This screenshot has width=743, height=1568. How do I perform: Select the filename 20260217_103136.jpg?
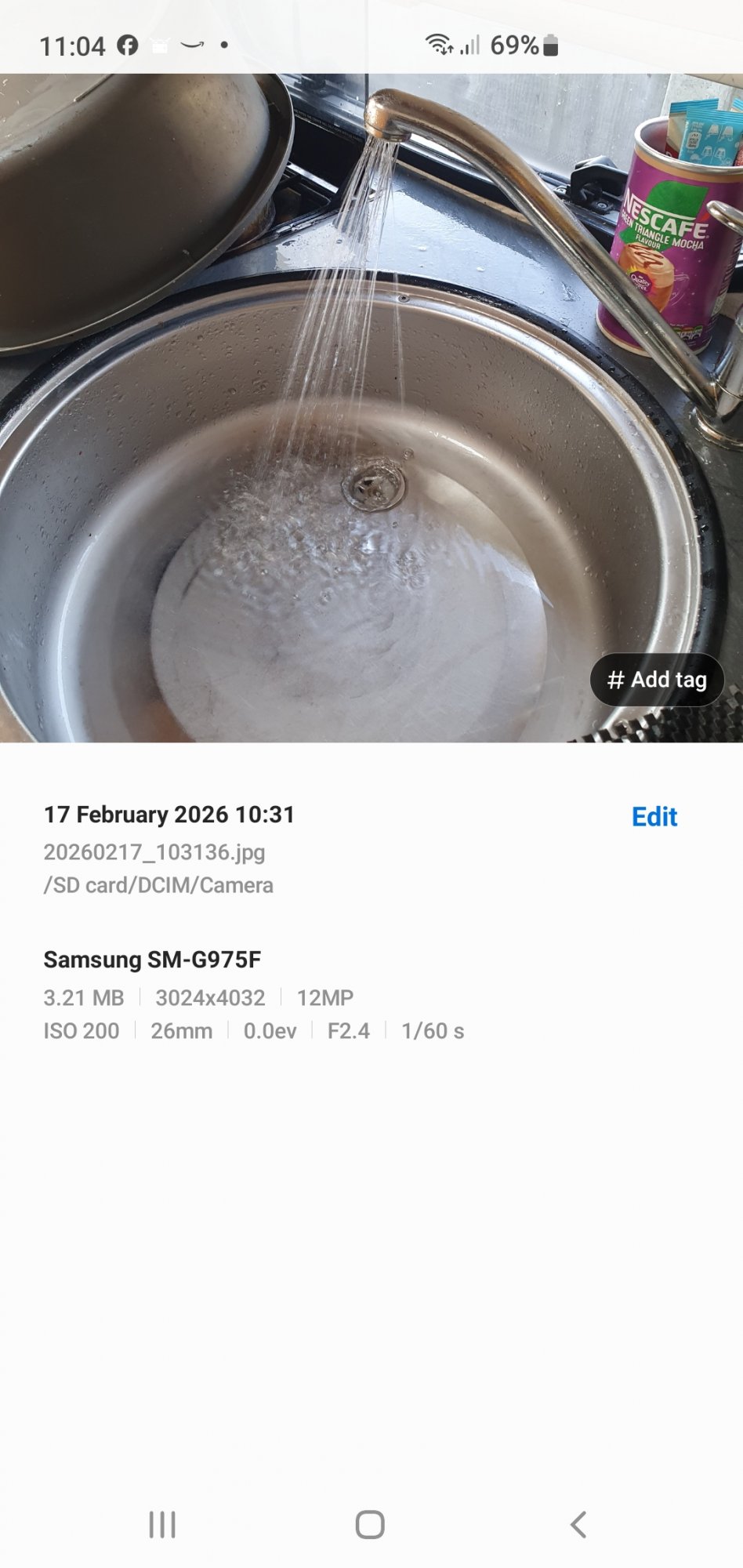tap(154, 852)
